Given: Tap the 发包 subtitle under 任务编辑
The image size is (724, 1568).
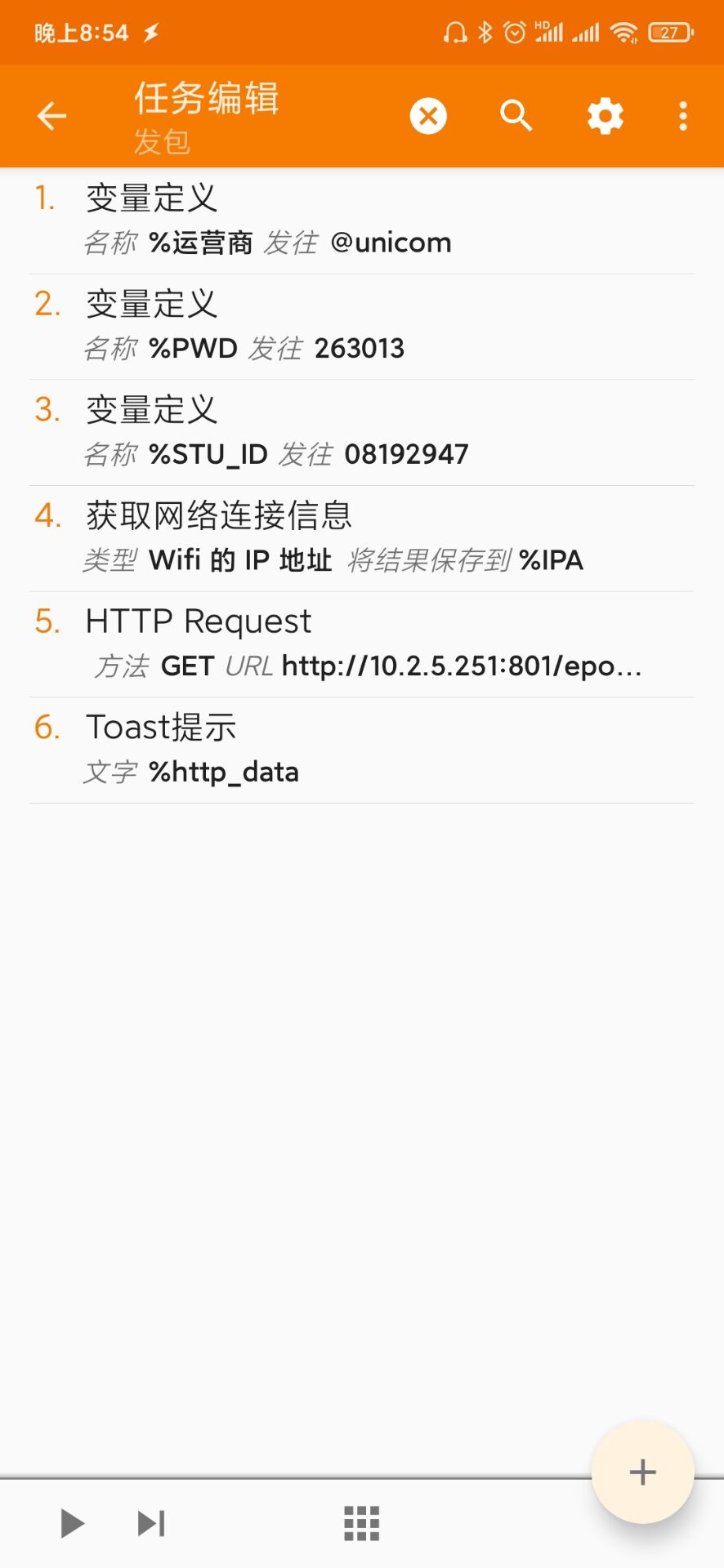Looking at the screenshot, I should pos(161,140).
